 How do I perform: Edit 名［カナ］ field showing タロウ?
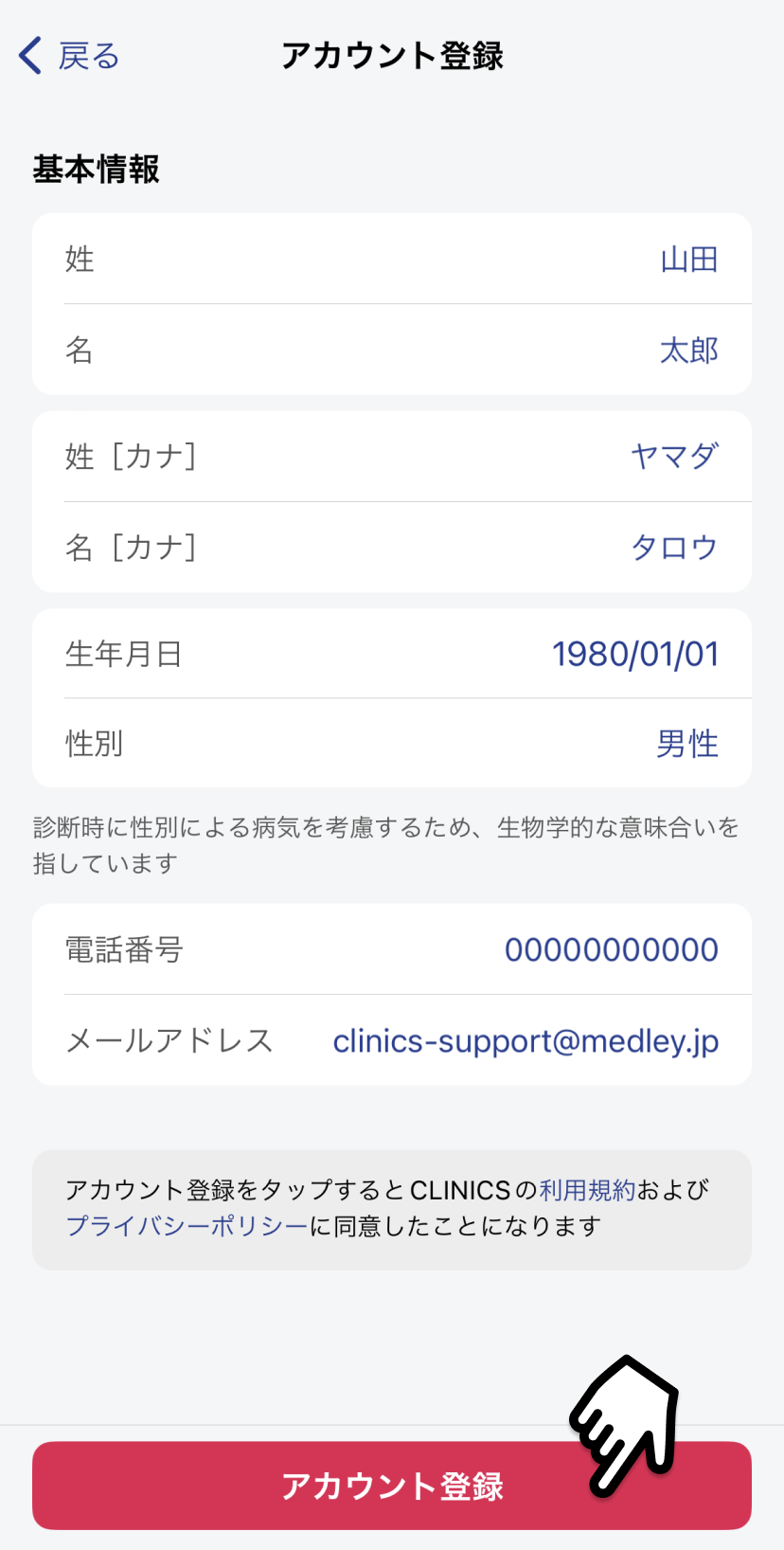pyautogui.click(x=392, y=548)
